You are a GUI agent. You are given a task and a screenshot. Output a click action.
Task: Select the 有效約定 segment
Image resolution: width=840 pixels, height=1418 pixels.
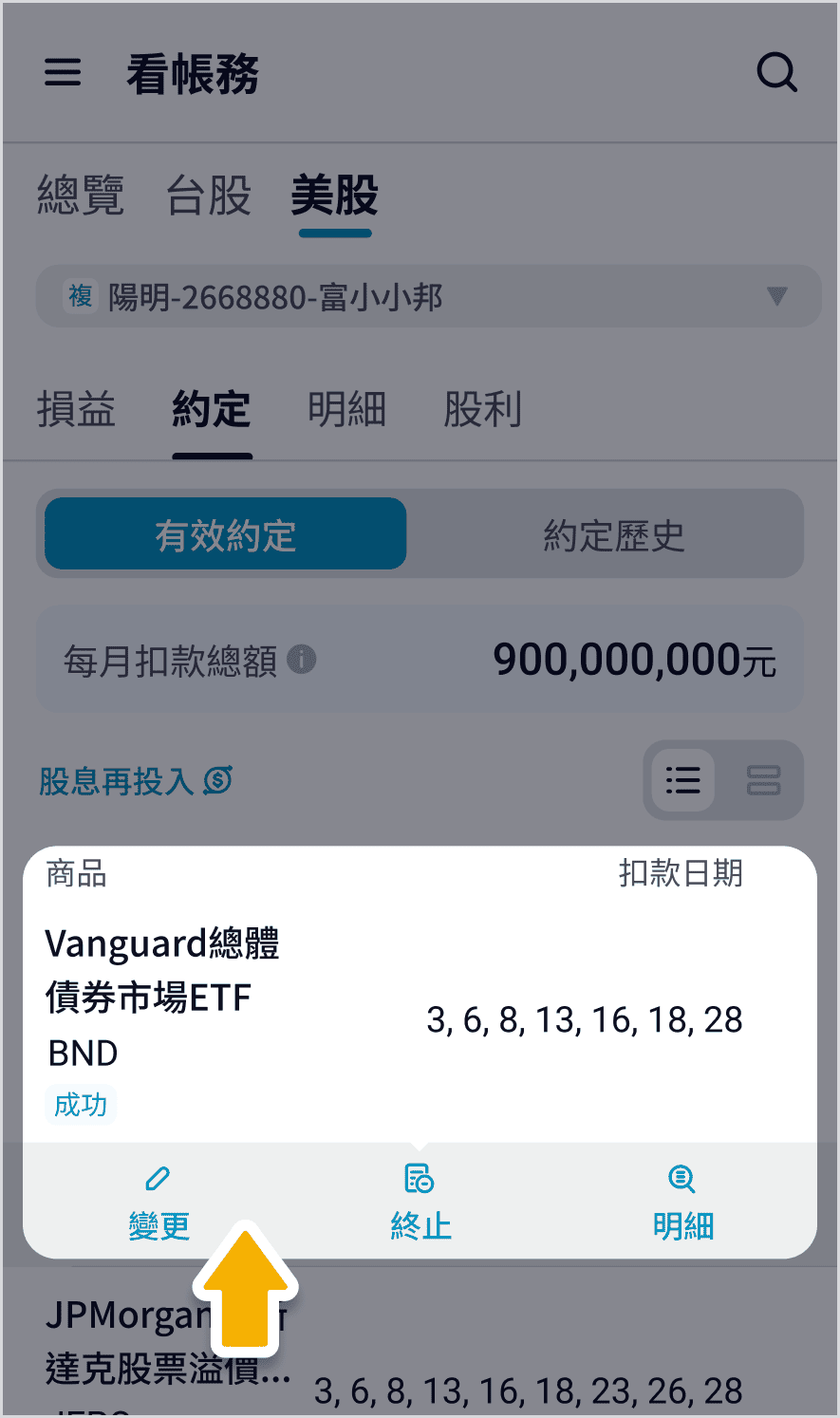pos(226,534)
